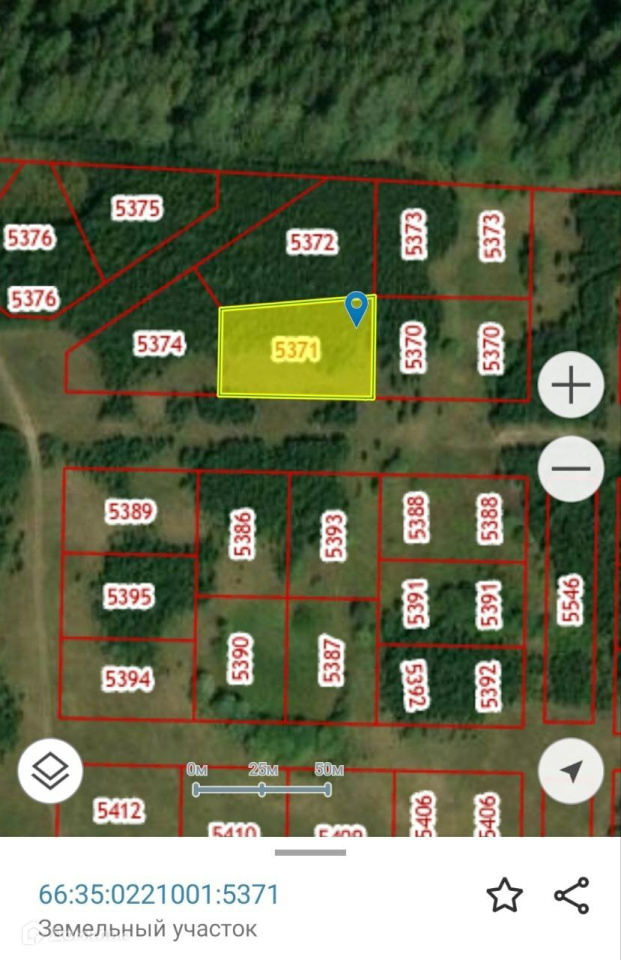Select parcel 5372 on the map

pyautogui.click(x=312, y=242)
